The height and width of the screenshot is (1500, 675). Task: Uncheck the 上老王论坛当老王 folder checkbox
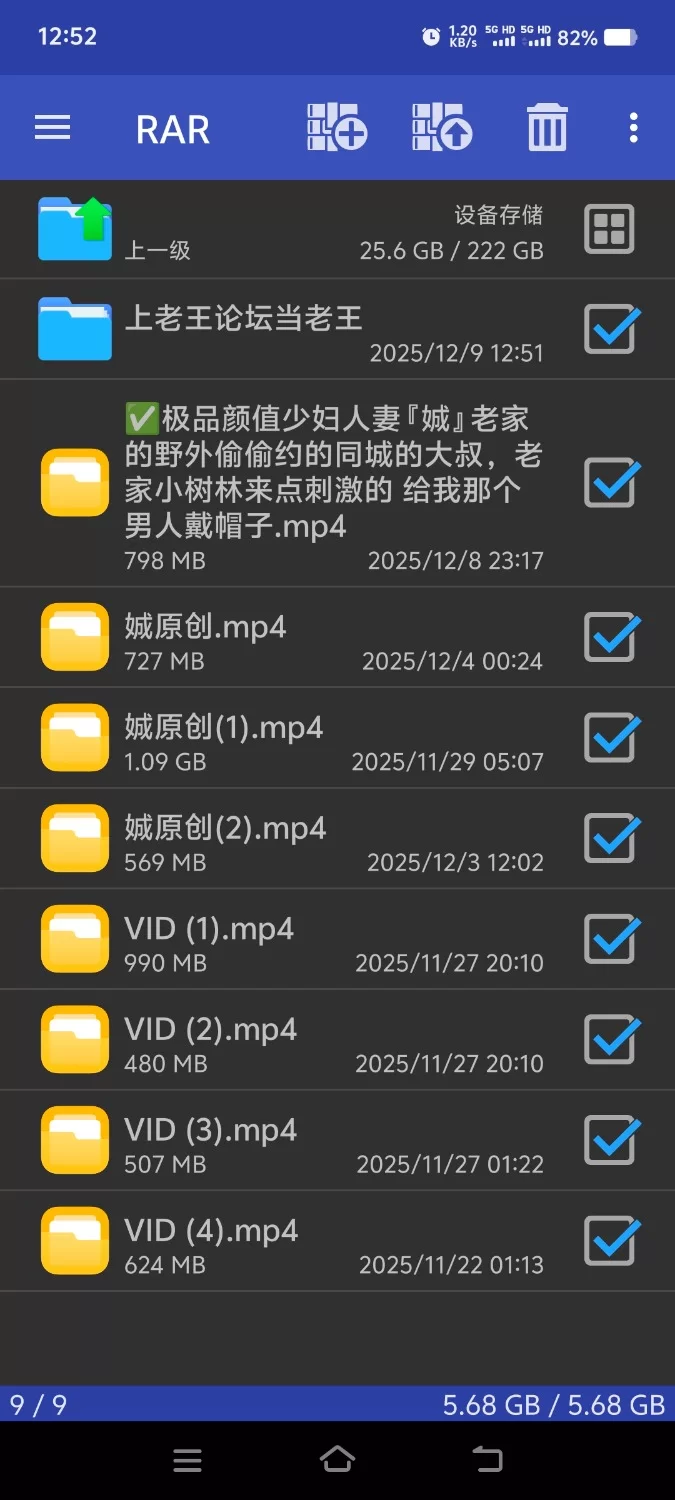pos(611,329)
